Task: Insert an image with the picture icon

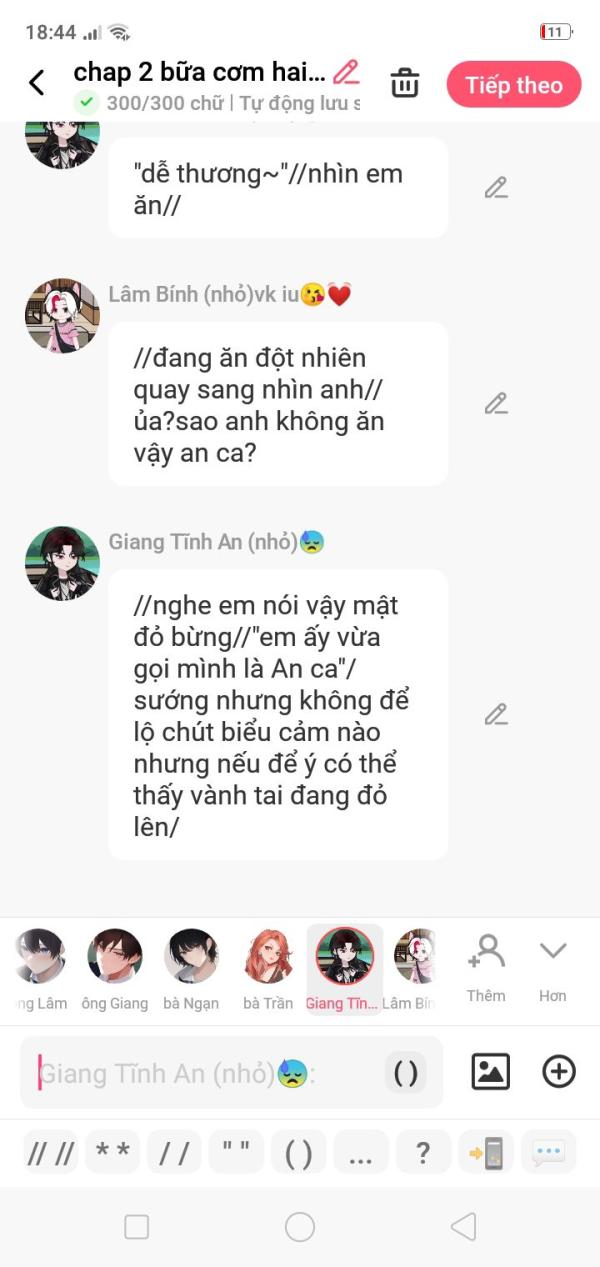Action: point(491,1072)
